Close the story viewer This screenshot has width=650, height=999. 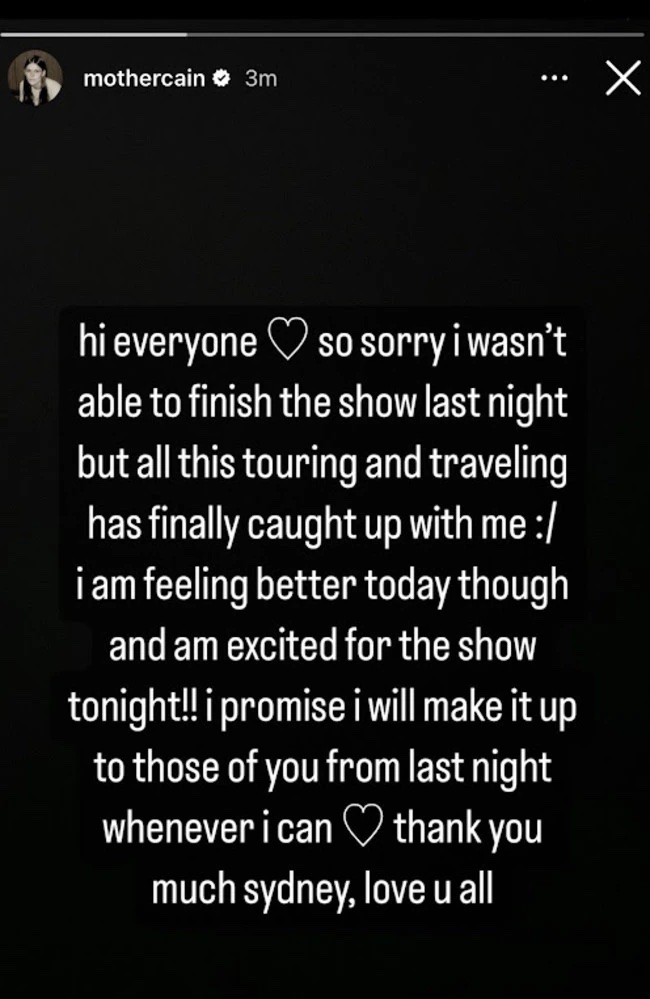pos(622,79)
